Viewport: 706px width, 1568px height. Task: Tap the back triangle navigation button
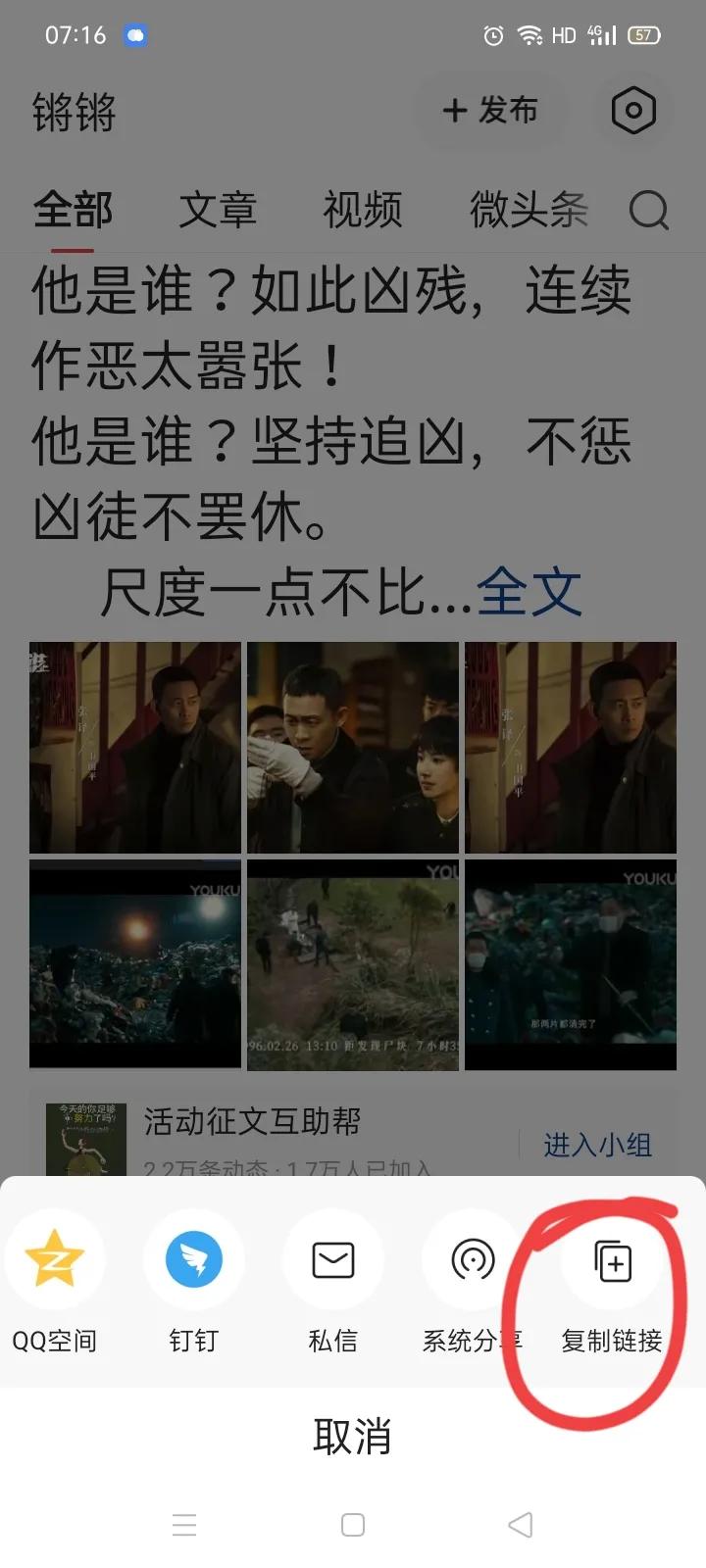click(521, 1525)
